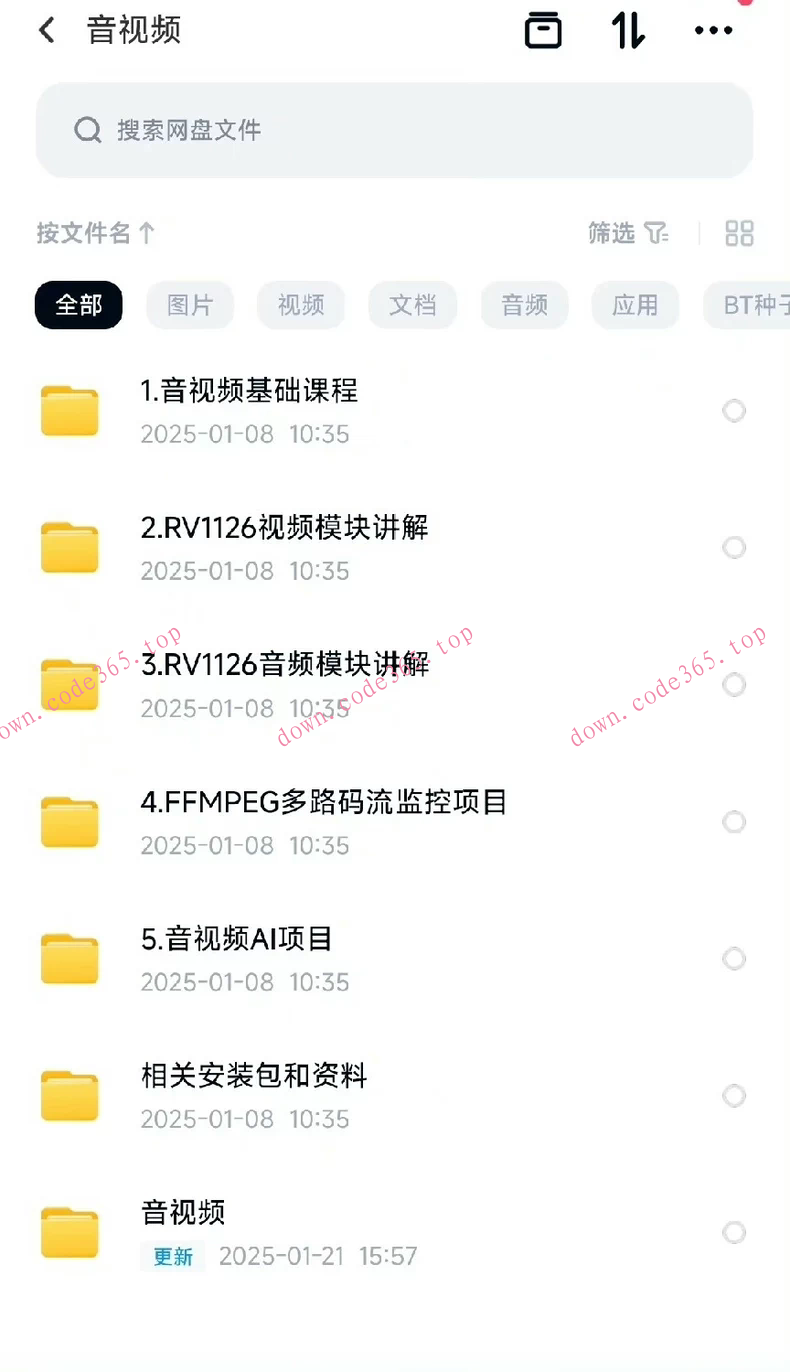Select the checkbox beside 音视频 folder
The width and height of the screenshot is (790, 1372).
coord(734,1232)
